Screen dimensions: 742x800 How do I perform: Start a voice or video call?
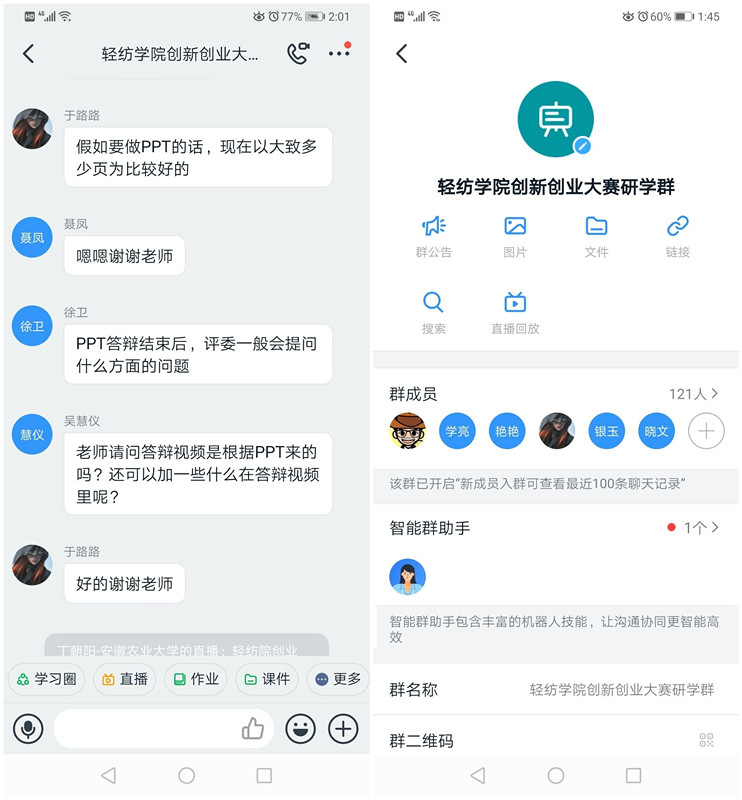point(297,54)
